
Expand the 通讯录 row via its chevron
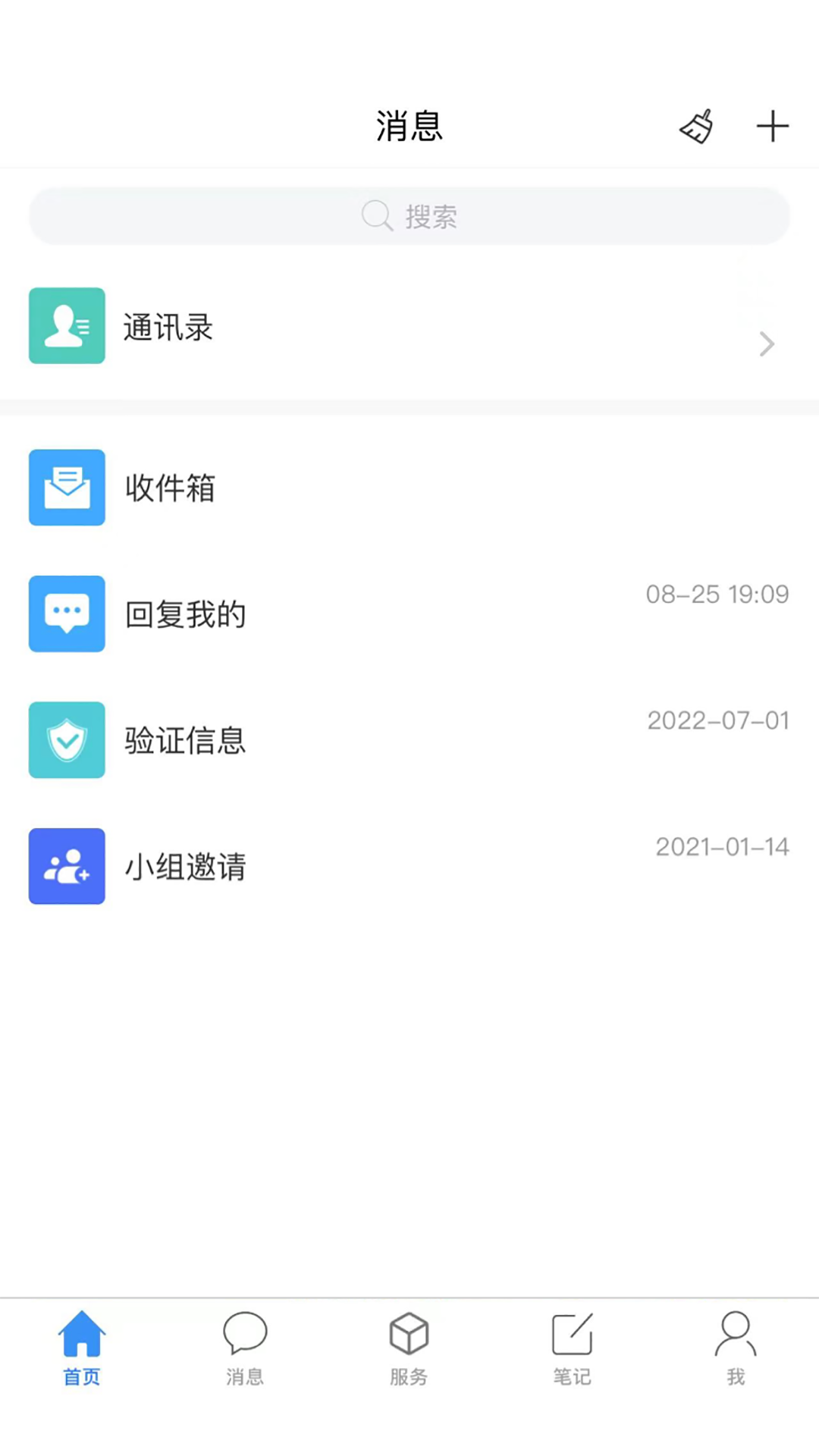coord(766,344)
